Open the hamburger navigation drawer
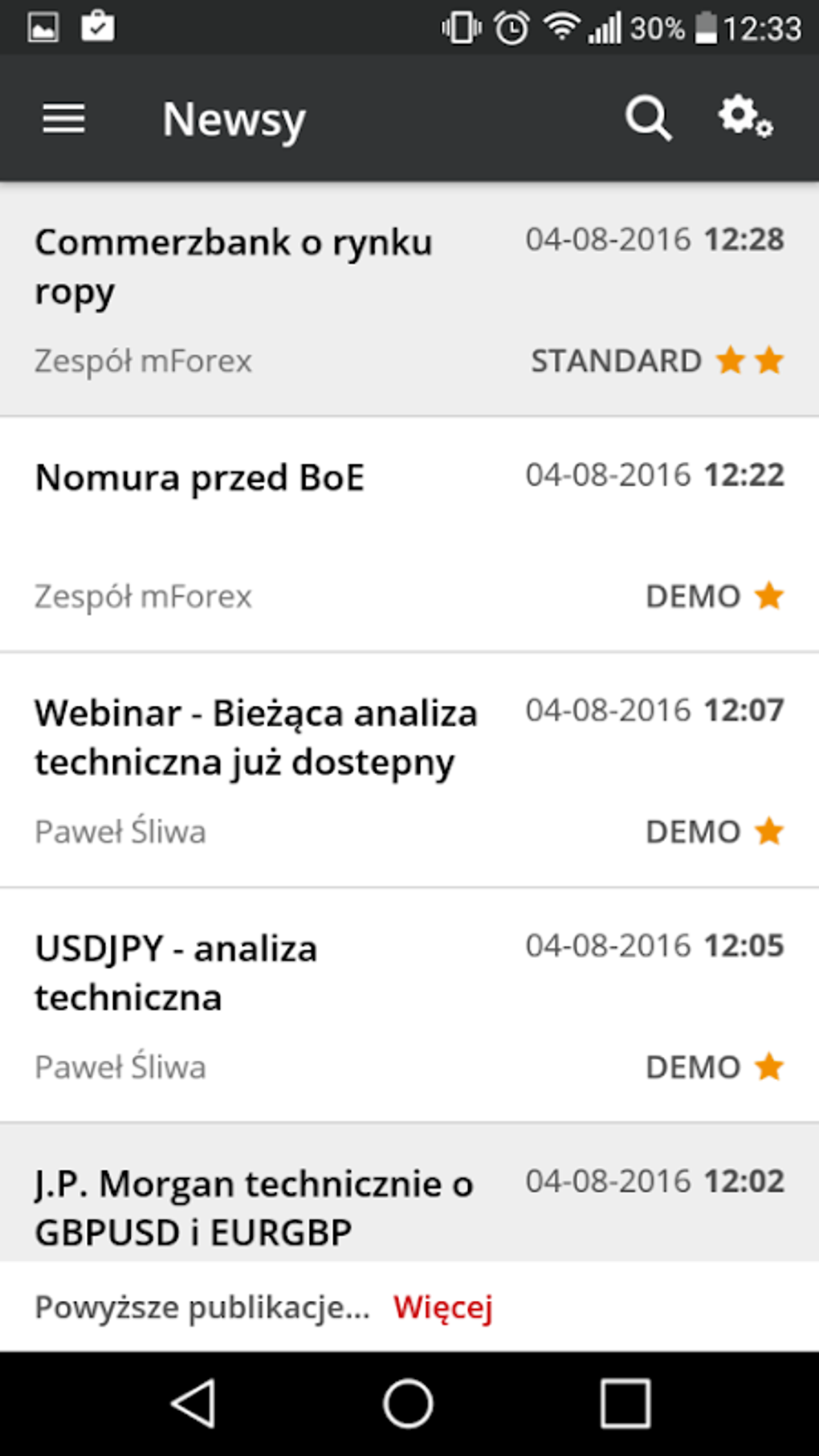This screenshot has width=819, height=1456. pyautogui.click(x=63, y=119)
